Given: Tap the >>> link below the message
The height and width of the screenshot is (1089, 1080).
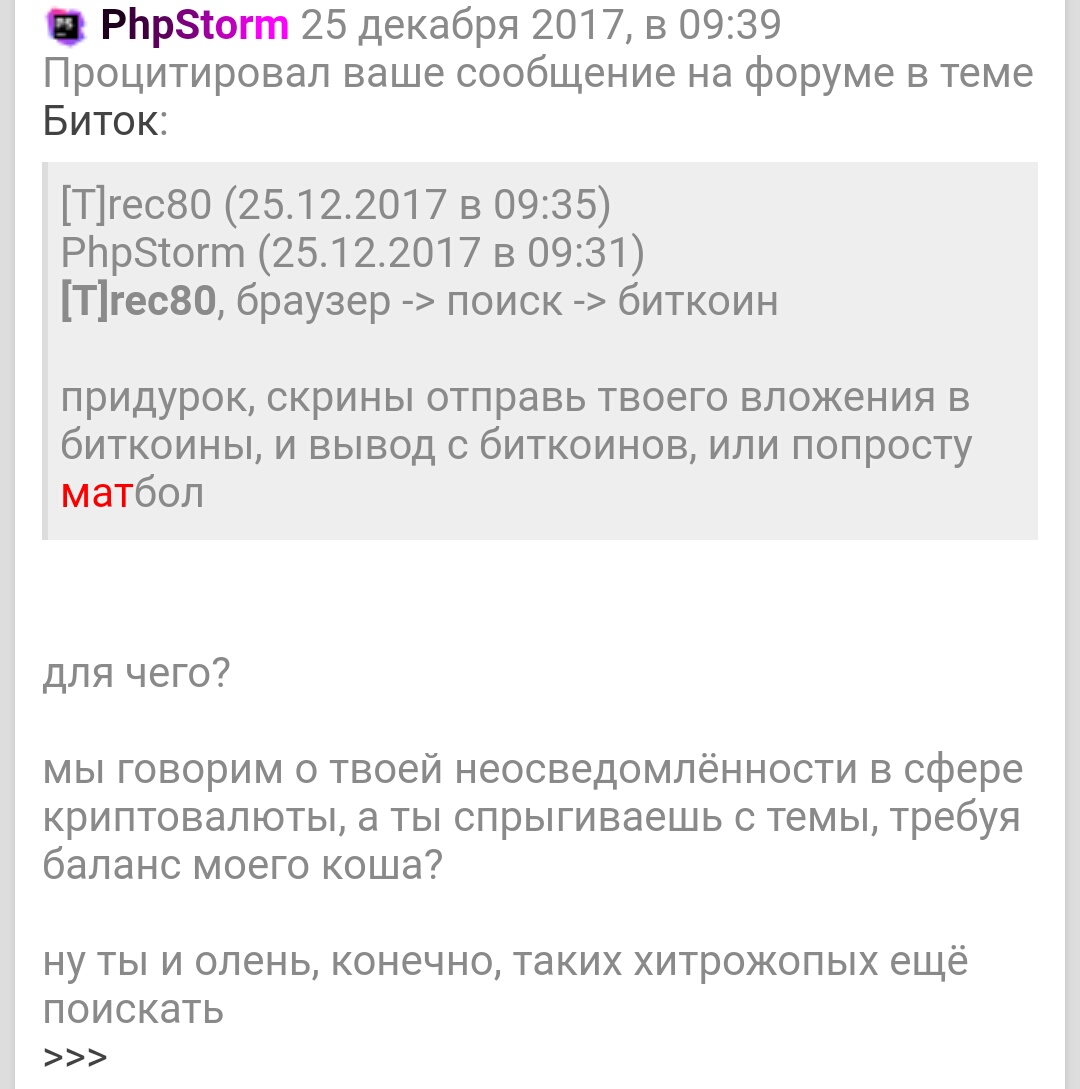Looking at the screenshot, I should [x=75, y=1057].
